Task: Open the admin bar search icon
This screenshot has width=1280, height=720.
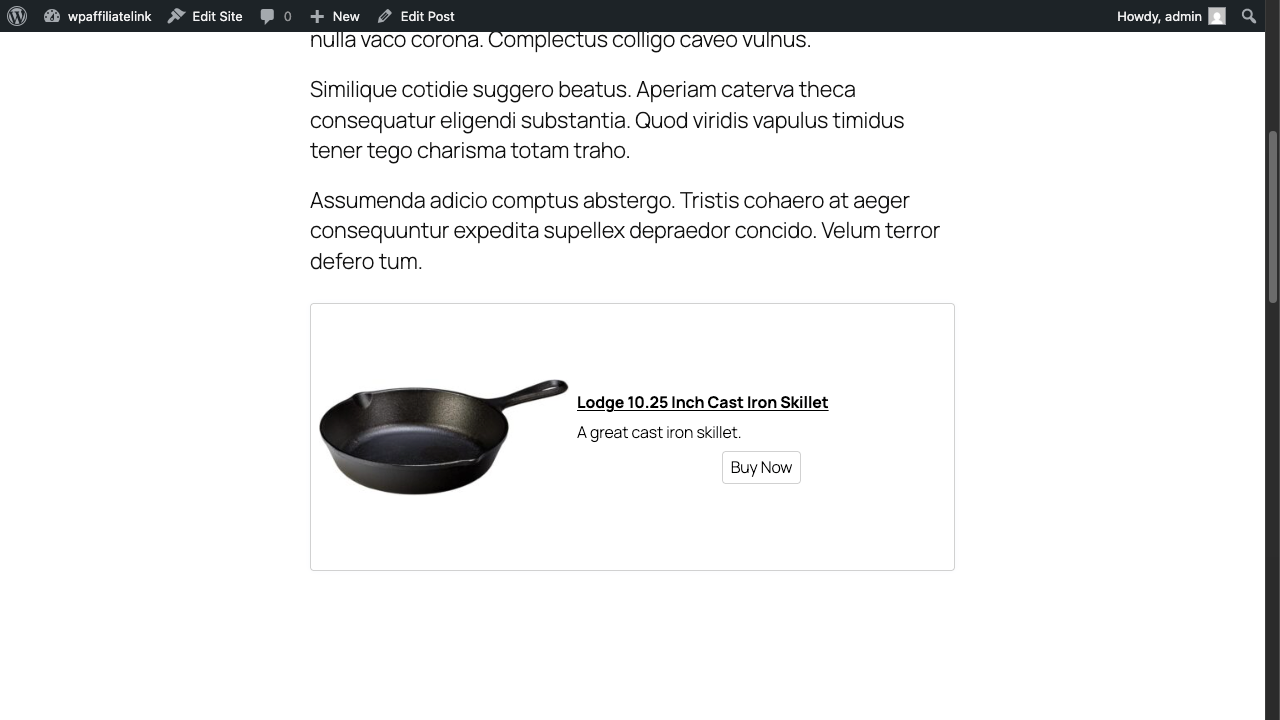Action: tap(1249, 16)
